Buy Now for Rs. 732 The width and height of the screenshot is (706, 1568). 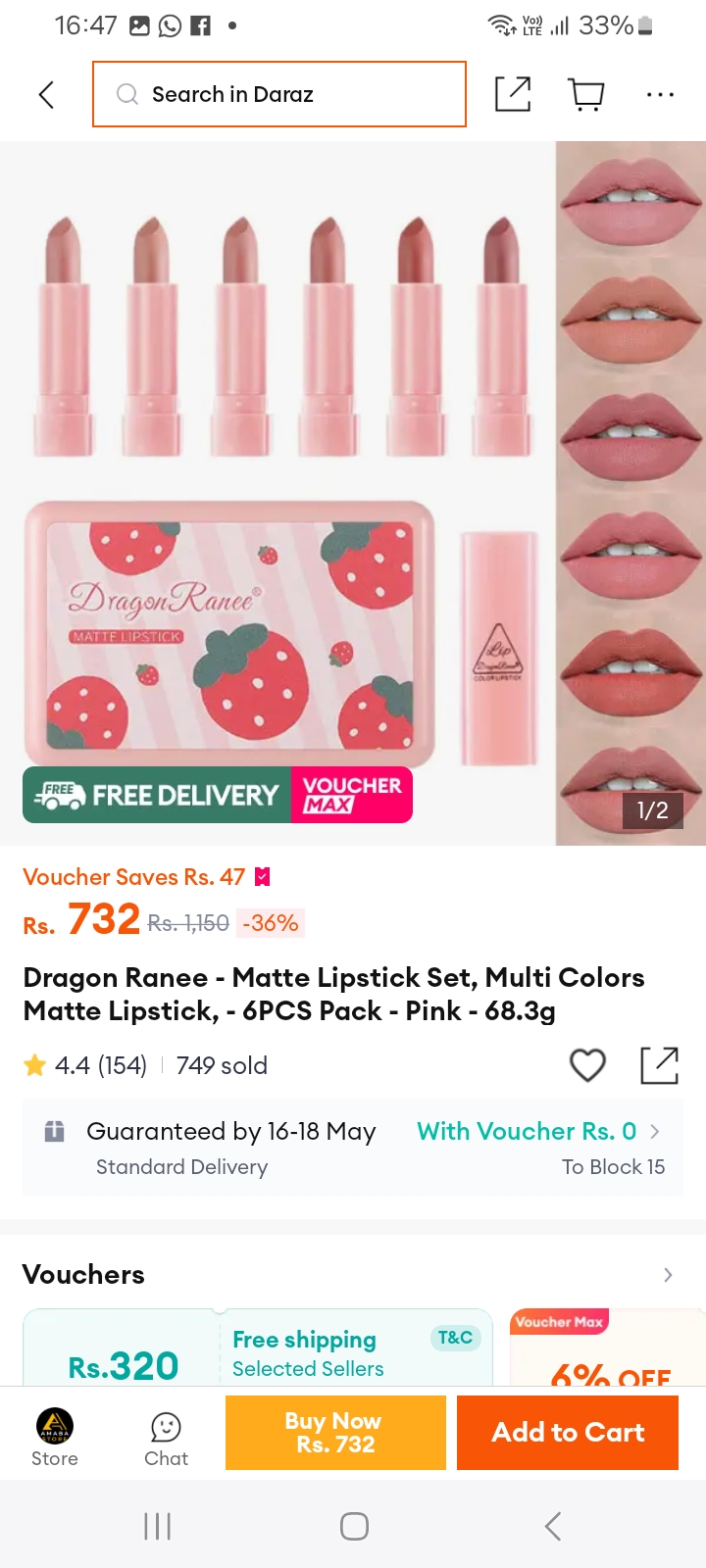[335, 1433]
